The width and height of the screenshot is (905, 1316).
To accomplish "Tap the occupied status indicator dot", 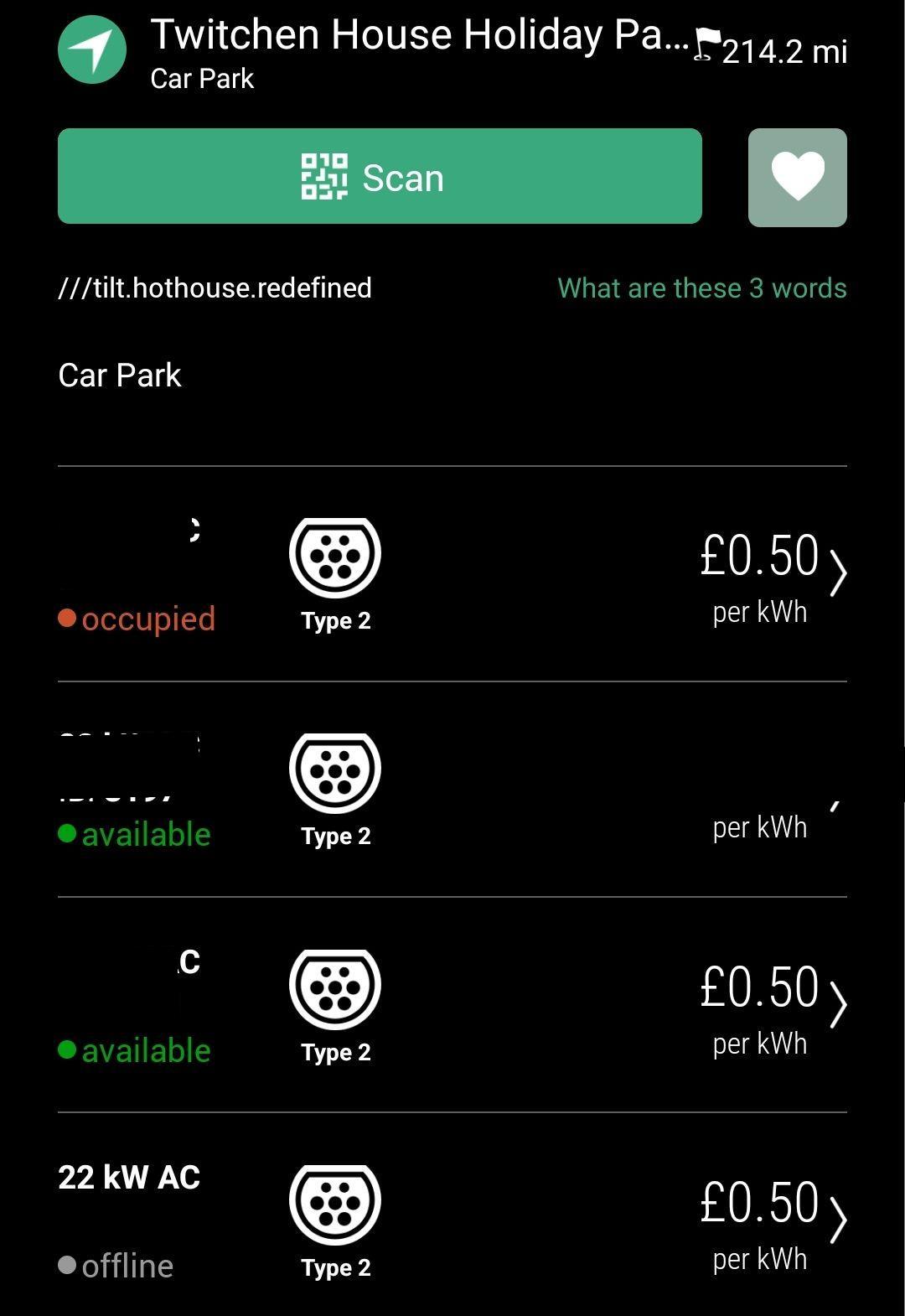I will [x=68, y=618].
